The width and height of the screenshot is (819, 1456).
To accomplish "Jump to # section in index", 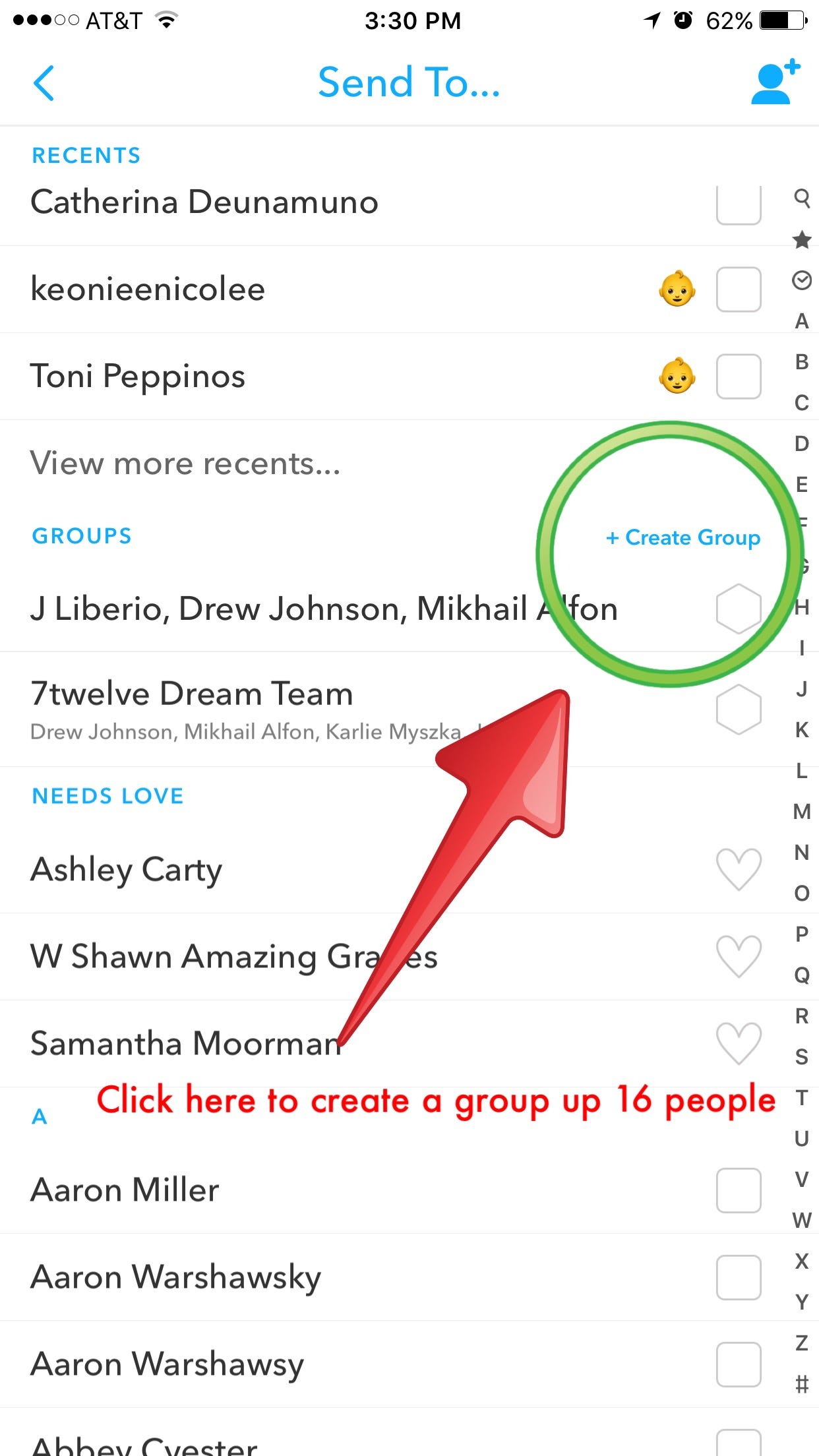I will click(x=801, y=1383).
